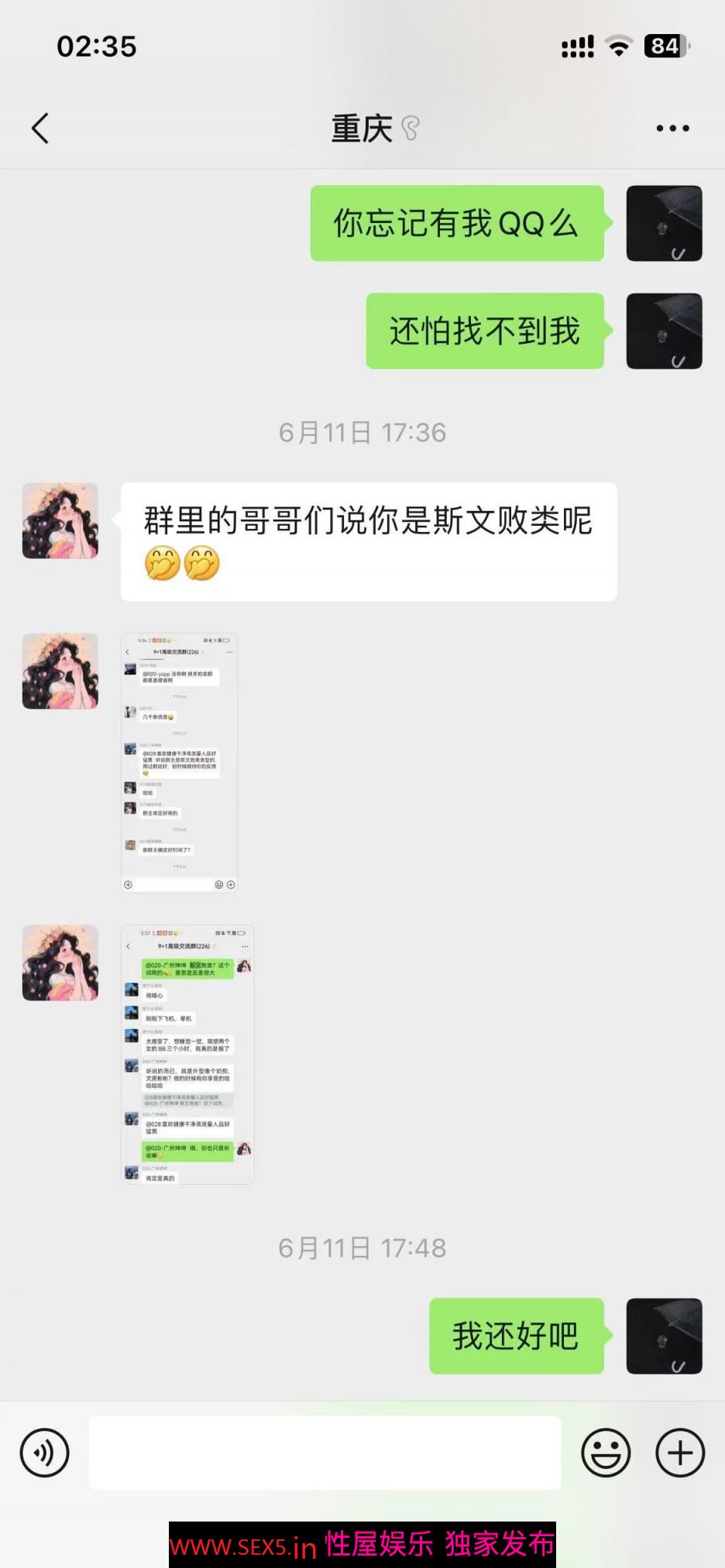Open the emoji sticker panel
This screenshot has height=1568, width=725.
606,1453
